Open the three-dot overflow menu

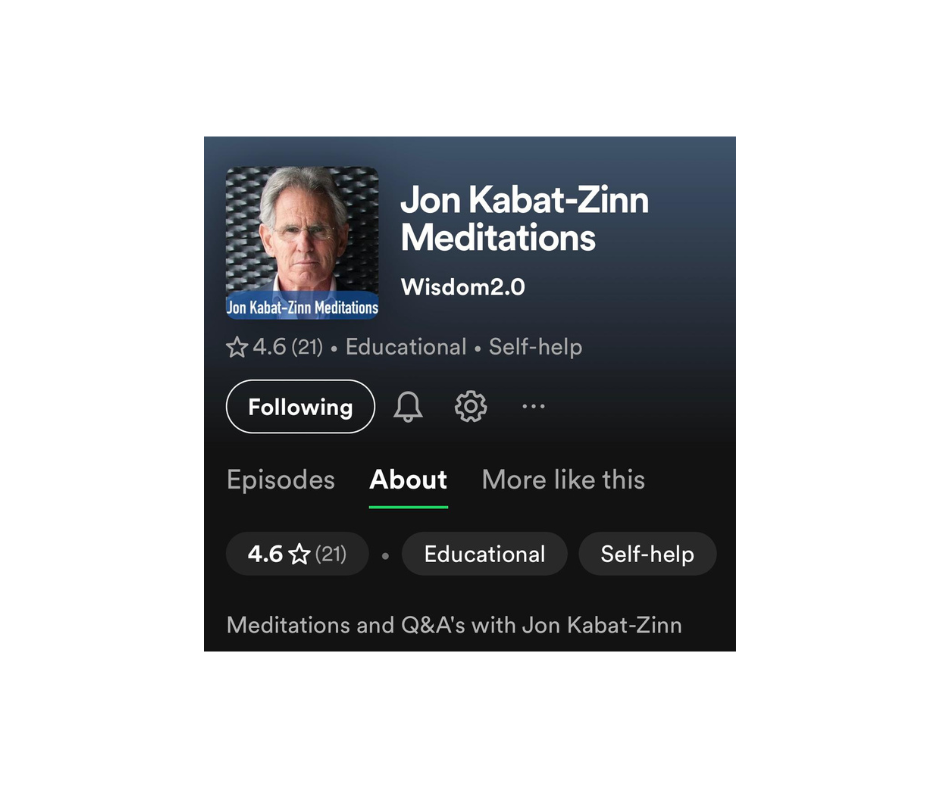(x=533, y=407)
